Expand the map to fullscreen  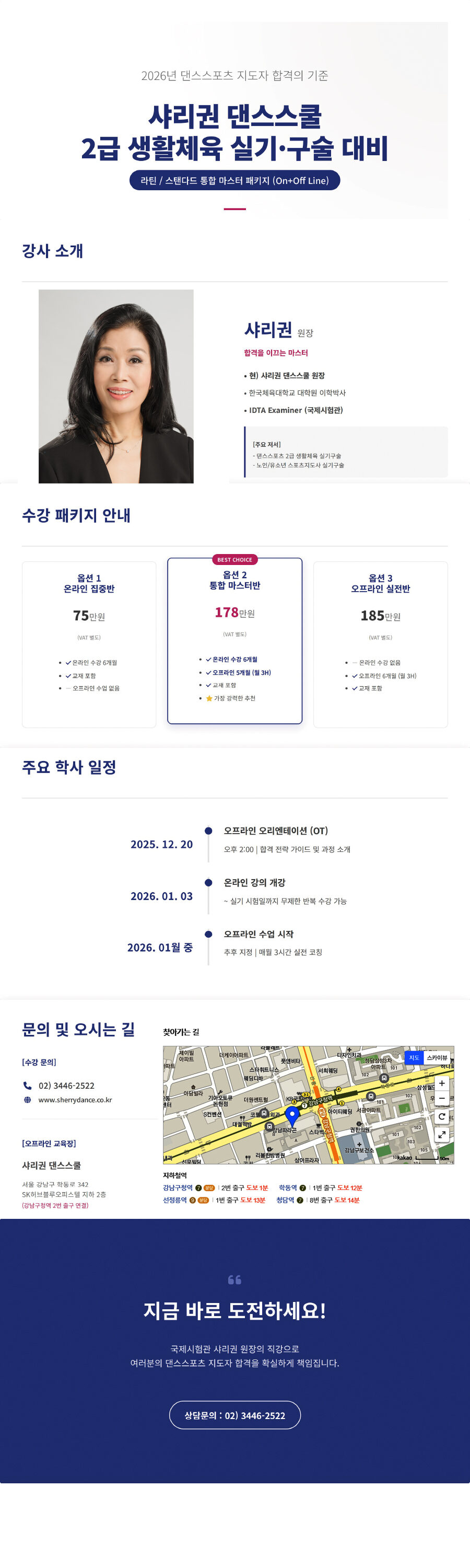442,1134
